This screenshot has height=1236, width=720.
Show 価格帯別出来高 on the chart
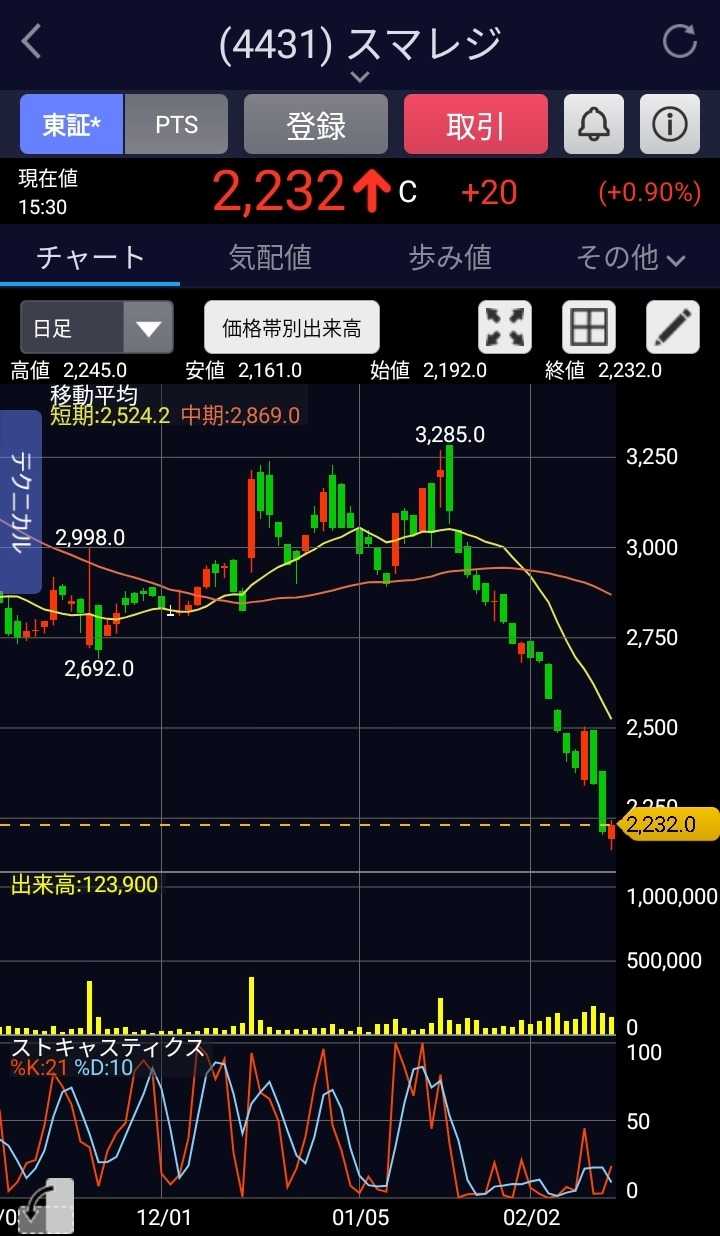[x=292, y=328]
